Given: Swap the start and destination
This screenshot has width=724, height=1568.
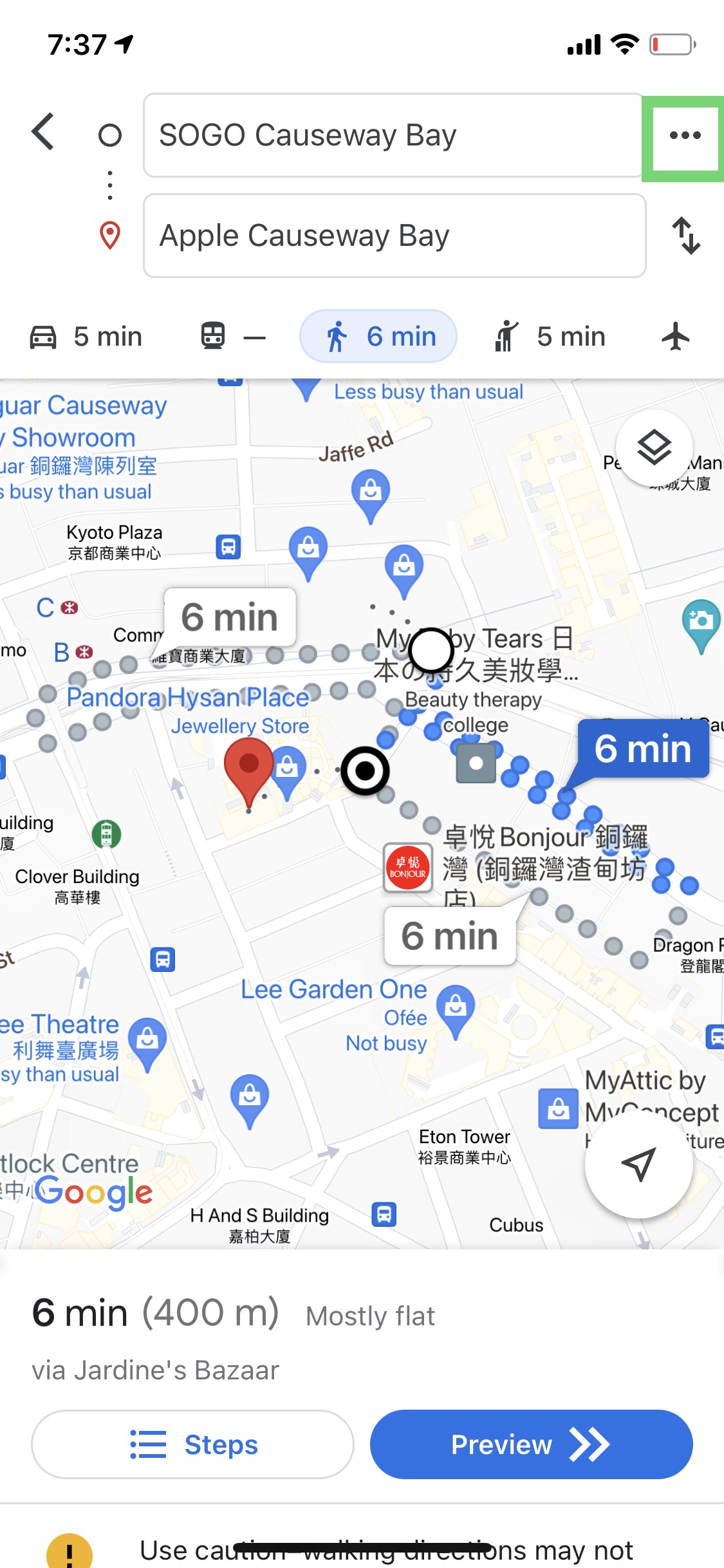Looking at the screenshot, I should click(x=686, y=236).
